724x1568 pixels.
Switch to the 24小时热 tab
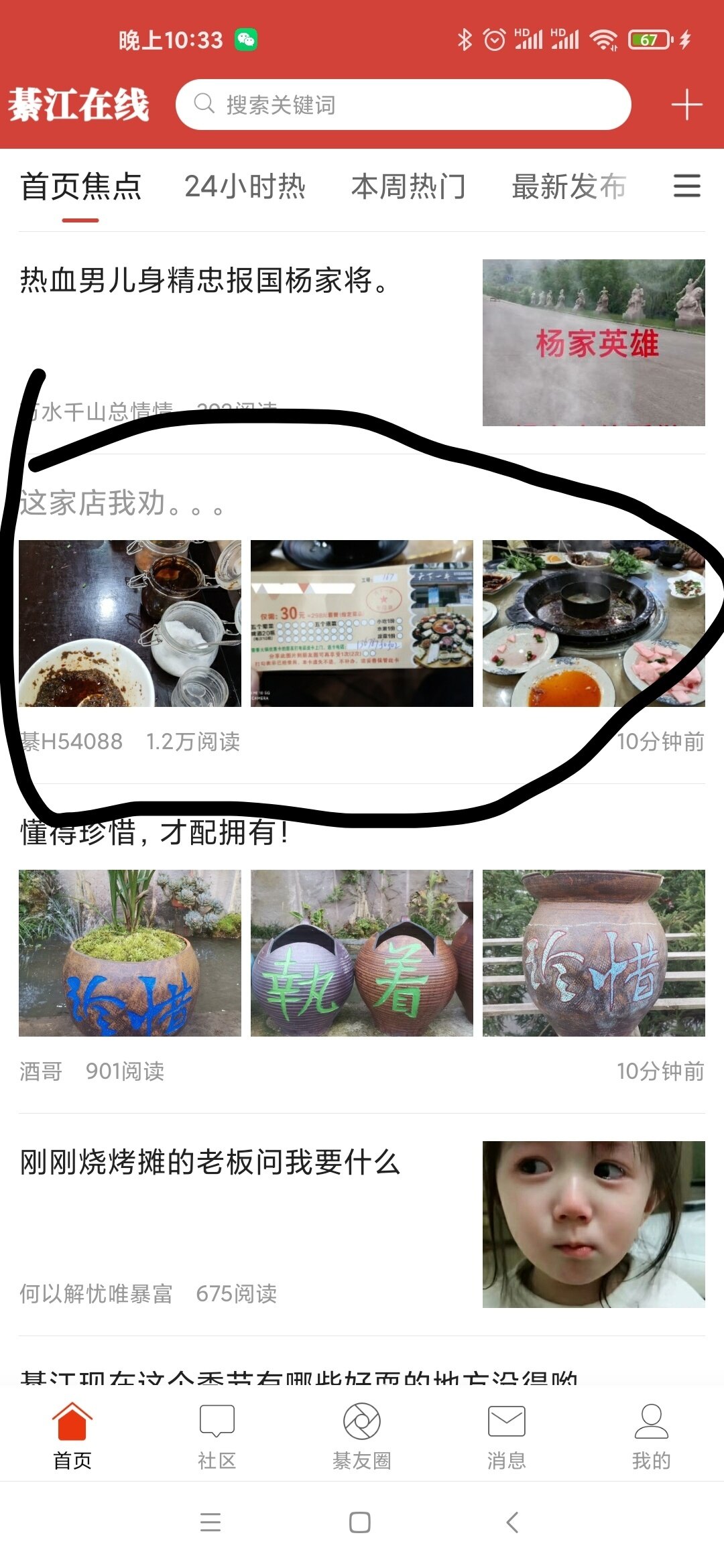[x=245, y=186]
